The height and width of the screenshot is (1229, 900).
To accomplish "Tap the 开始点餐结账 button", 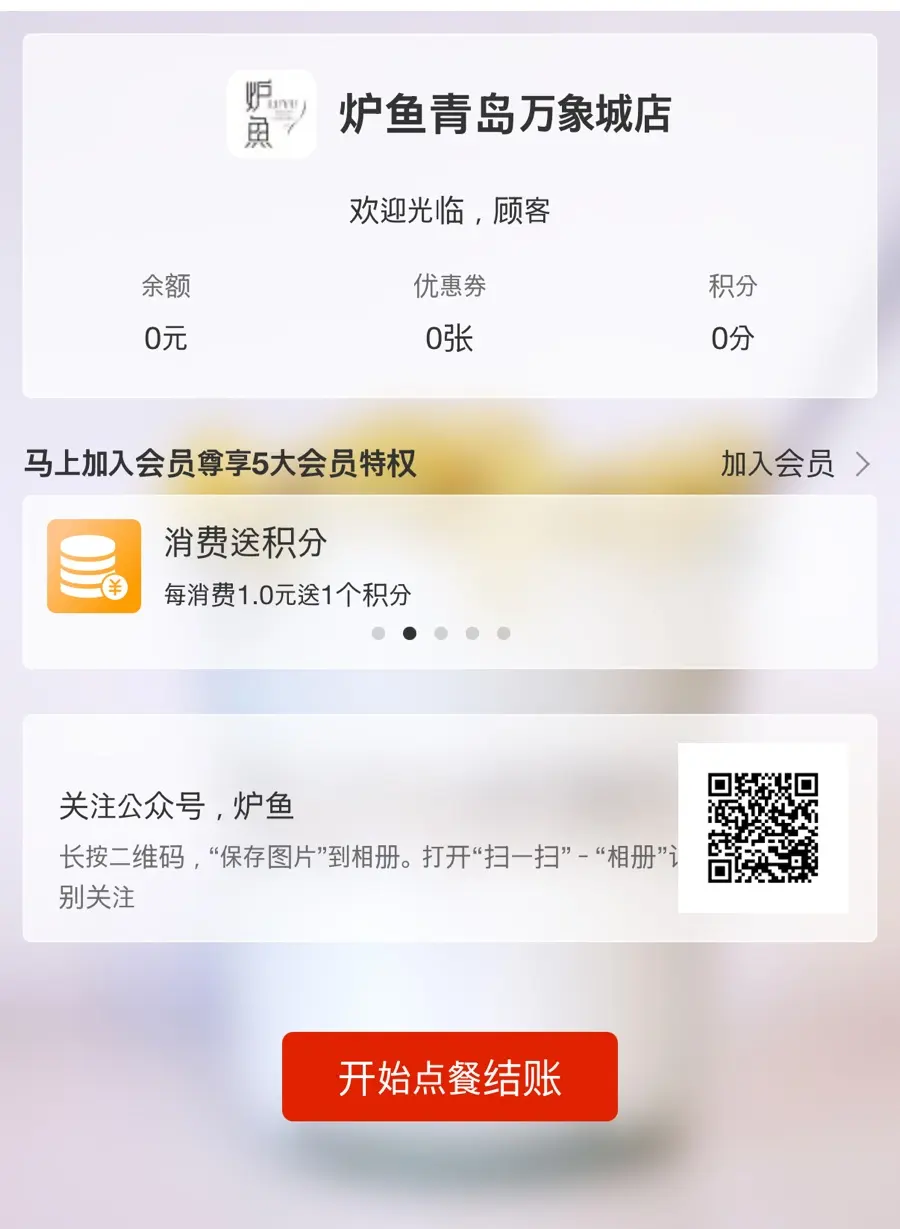I will (x=450, y=1077).
